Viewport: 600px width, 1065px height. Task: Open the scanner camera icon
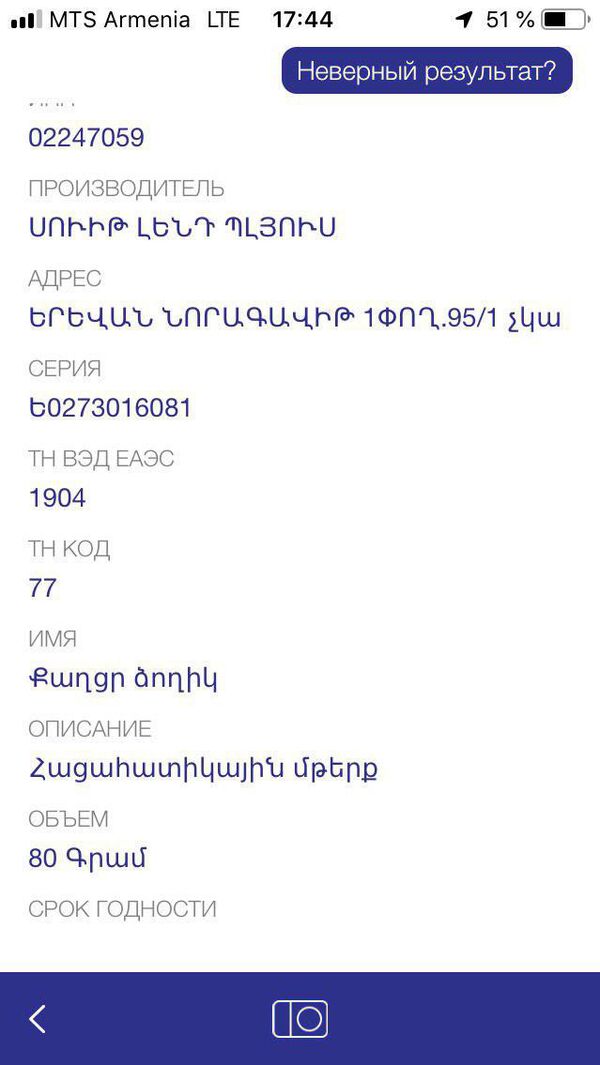coord(300,1018)
